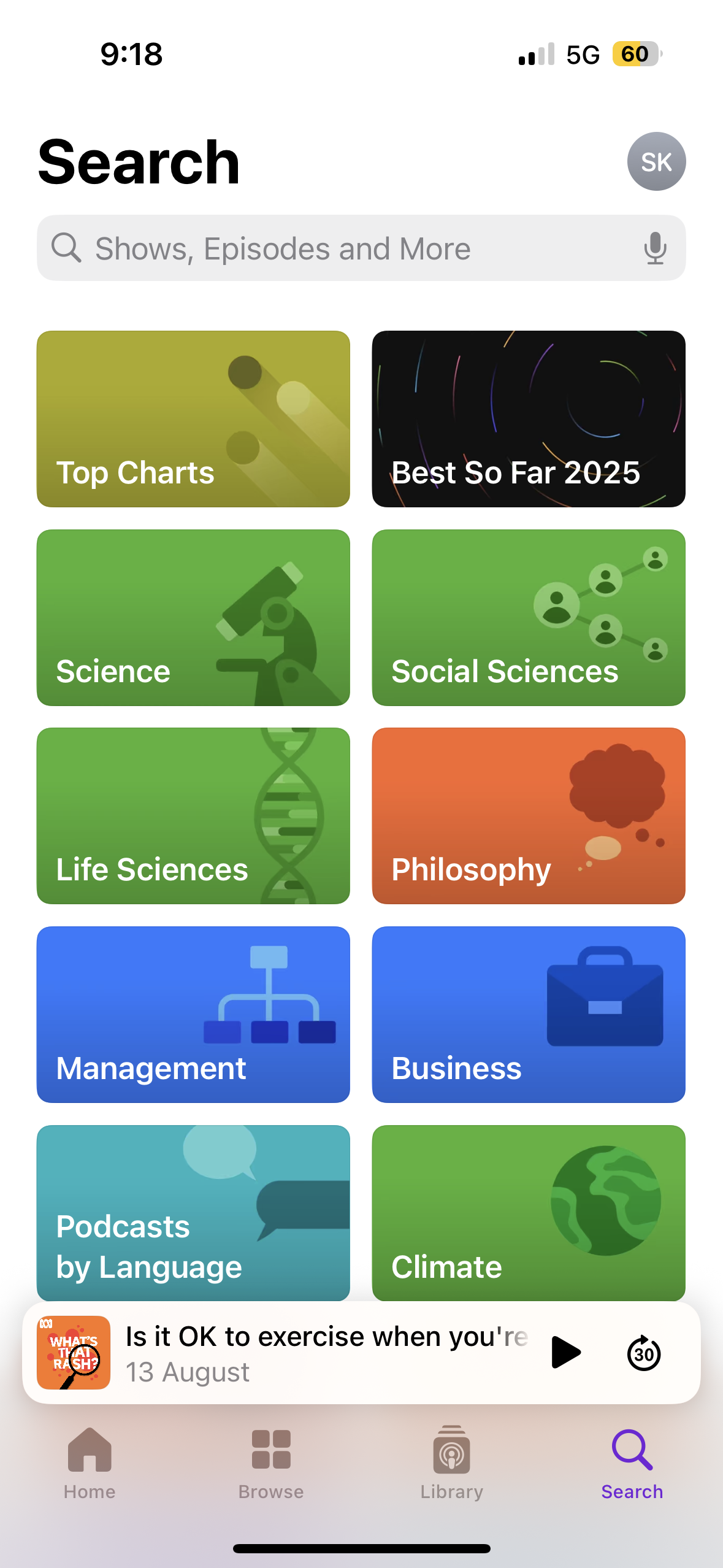723x1568 pixels.
Task: Open the Library tab
Action: click(x=451, y=1463)
